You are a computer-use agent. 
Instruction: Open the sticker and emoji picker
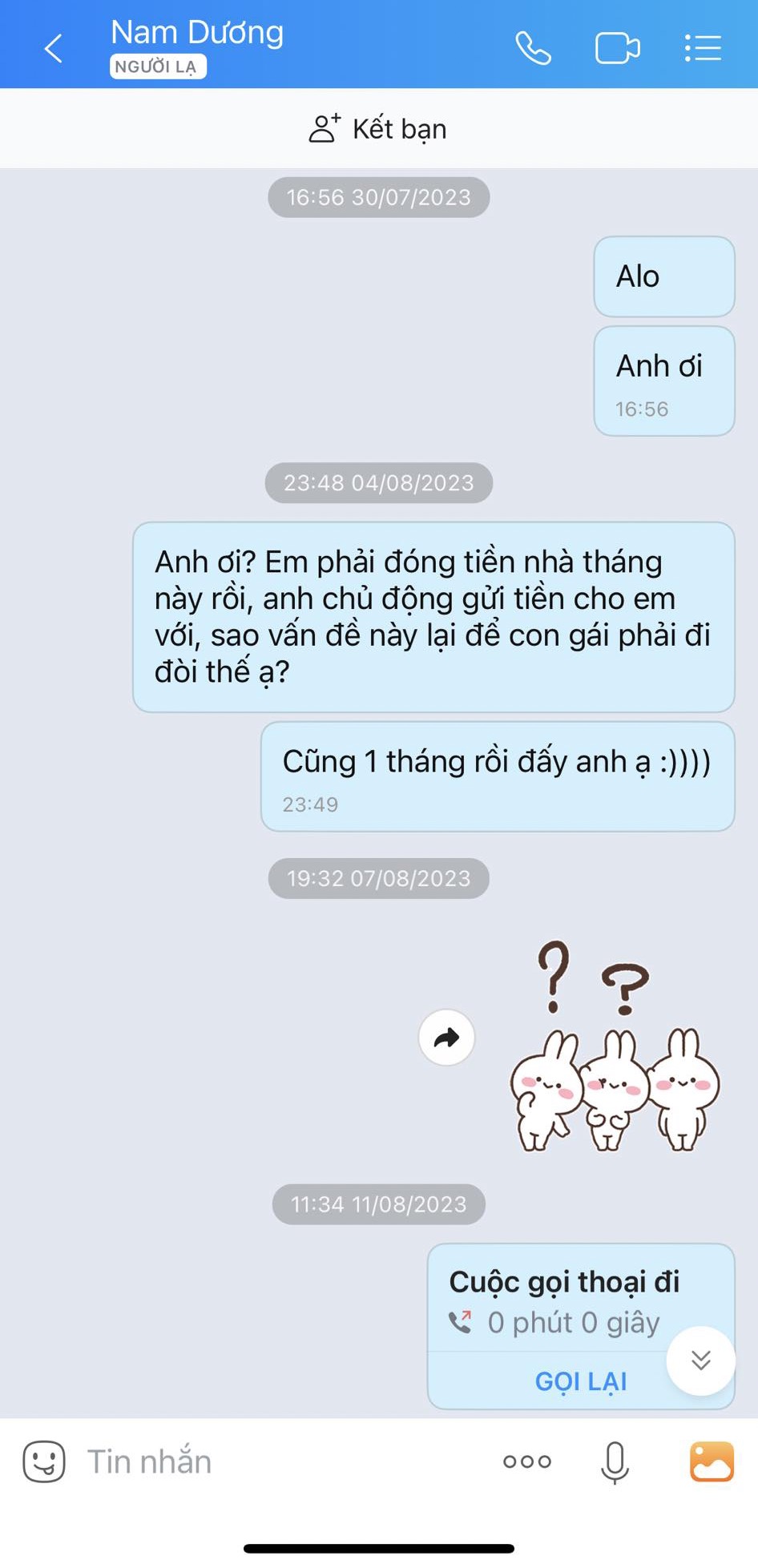pos(44,1461)
